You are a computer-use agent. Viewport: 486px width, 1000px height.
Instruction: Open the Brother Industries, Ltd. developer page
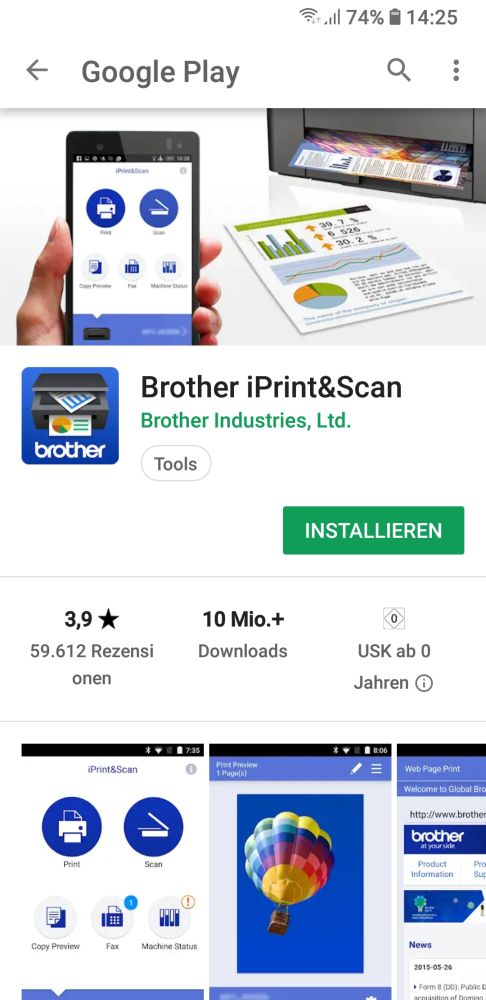246,421
